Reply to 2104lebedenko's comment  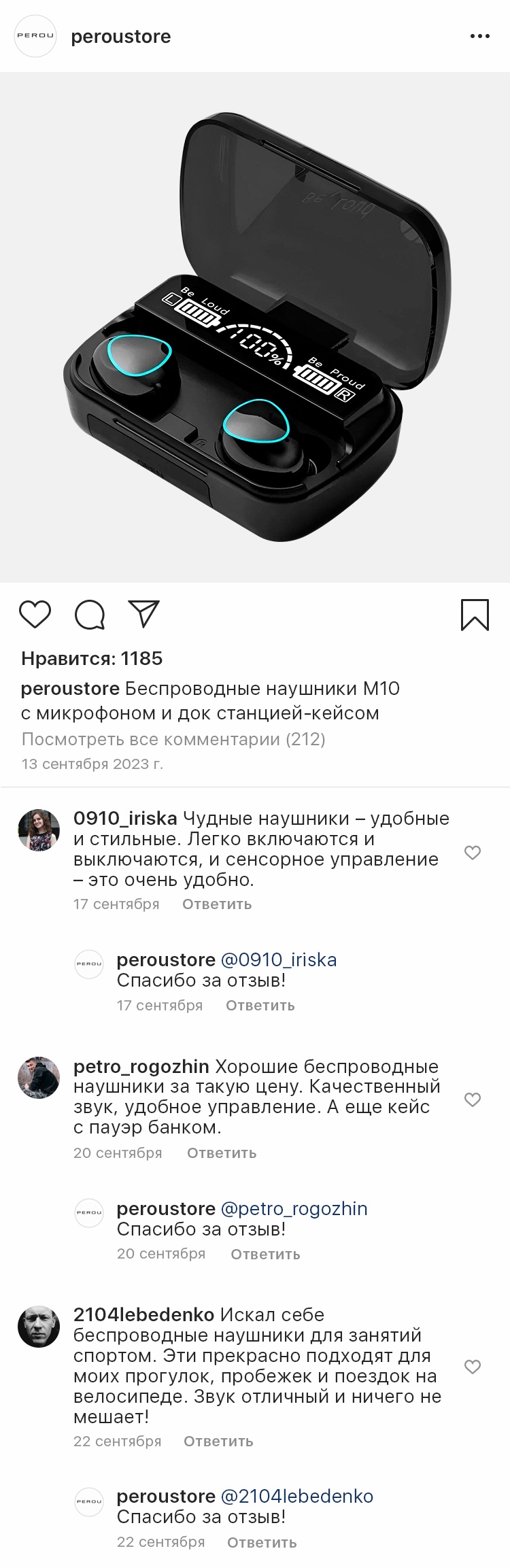coord(218,1442)
